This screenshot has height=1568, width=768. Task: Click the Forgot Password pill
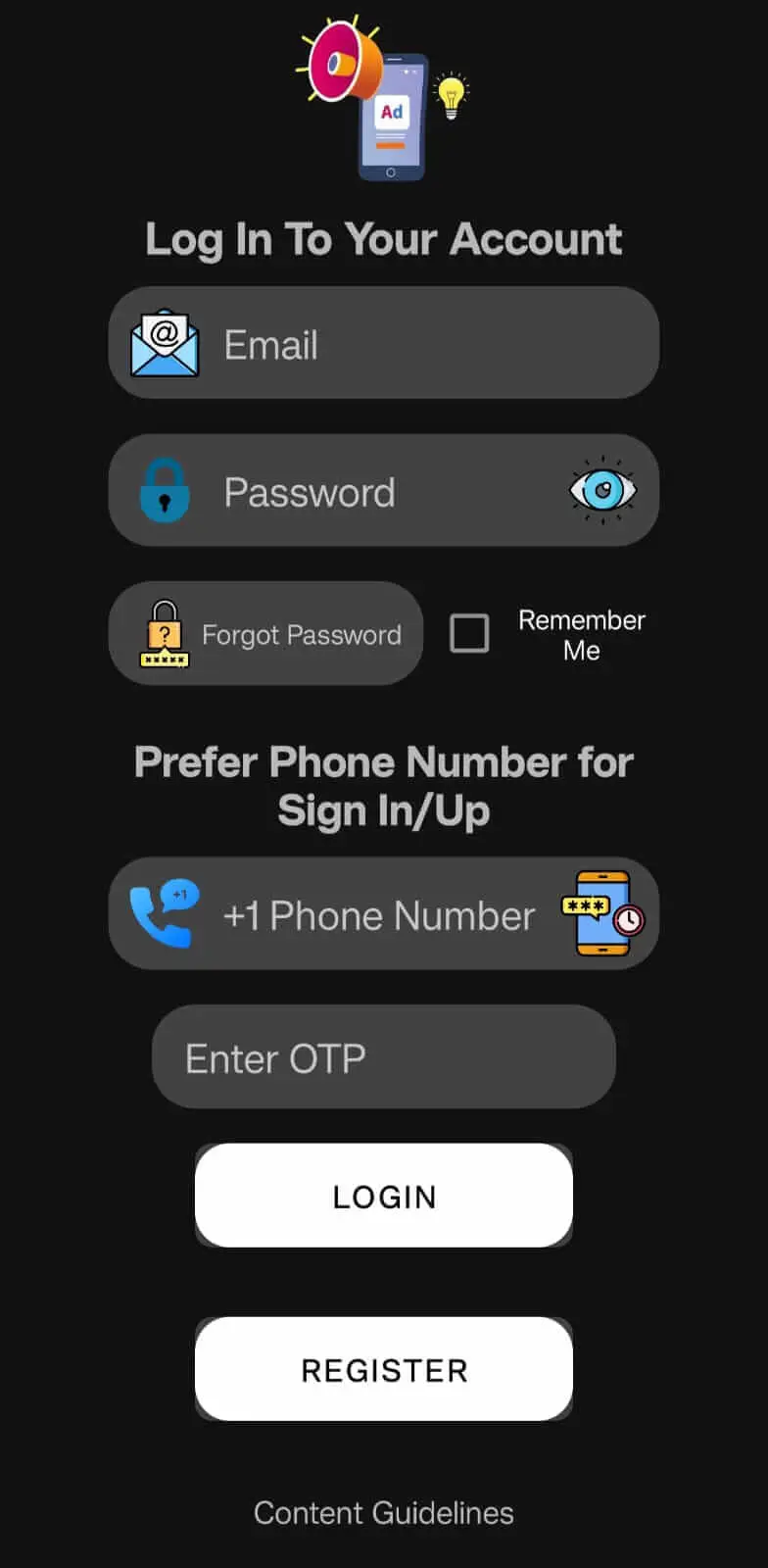point(265,633)
